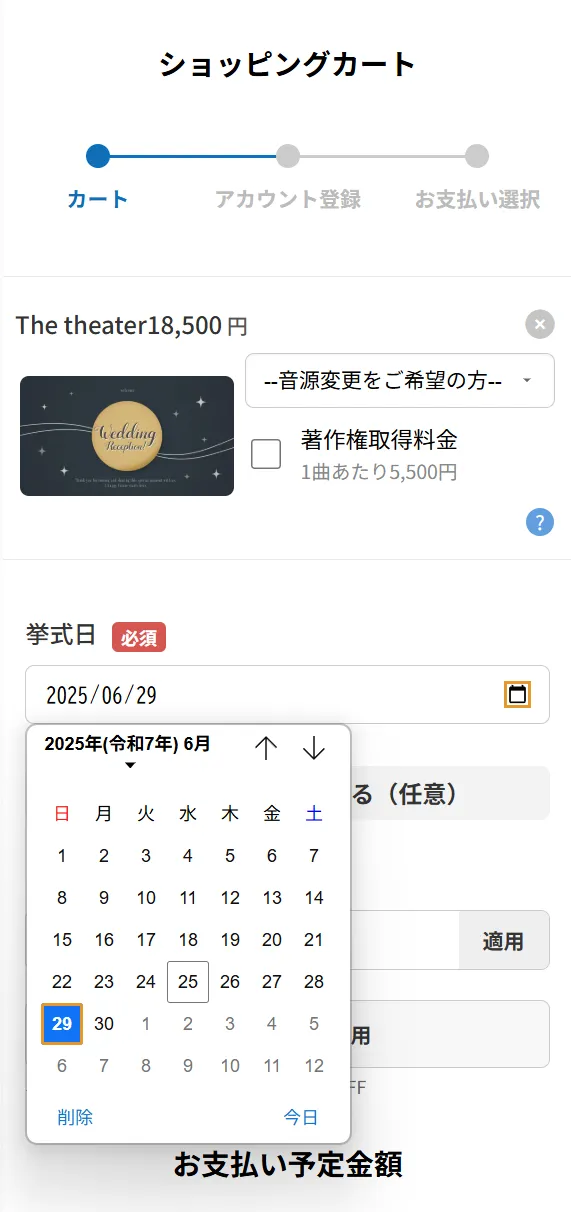Viewport: 571px width, 1212px height.
Task: Tap the 適用 apply button
Action: pyautogui.click(x=503, y=941)
